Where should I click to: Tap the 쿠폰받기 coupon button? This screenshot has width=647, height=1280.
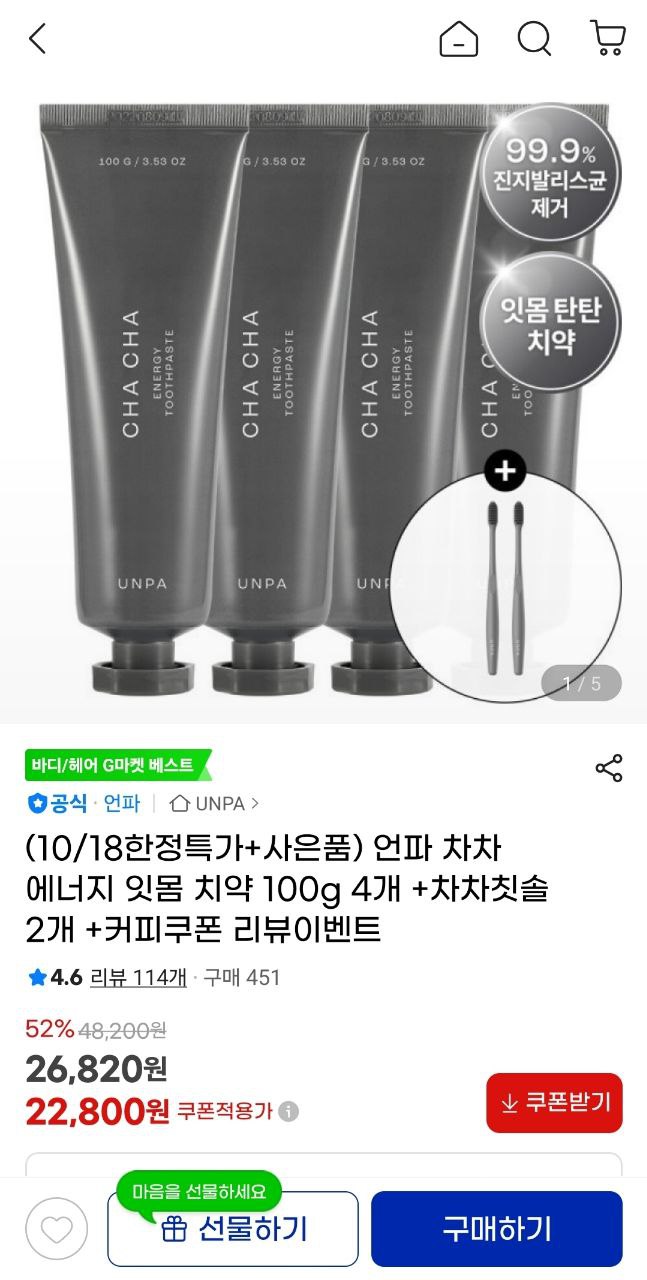coord(554,1103)
